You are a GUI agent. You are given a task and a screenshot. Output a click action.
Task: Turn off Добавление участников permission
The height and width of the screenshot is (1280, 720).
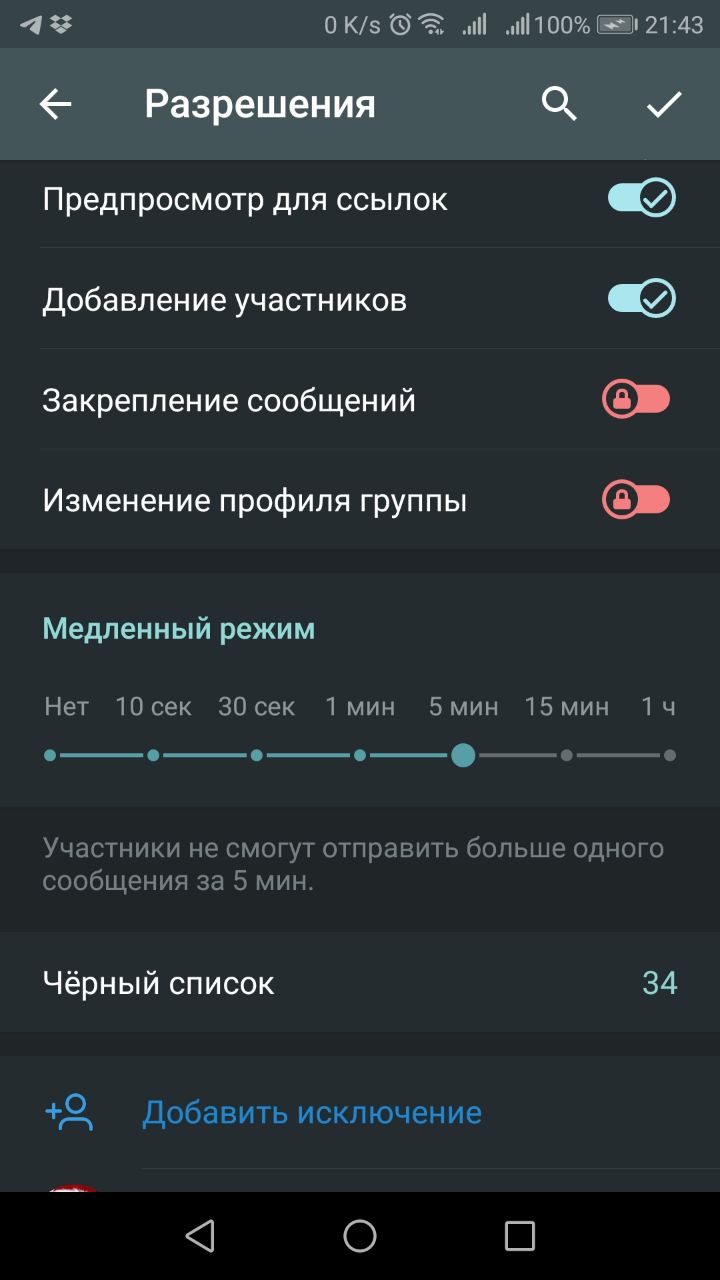641,298
